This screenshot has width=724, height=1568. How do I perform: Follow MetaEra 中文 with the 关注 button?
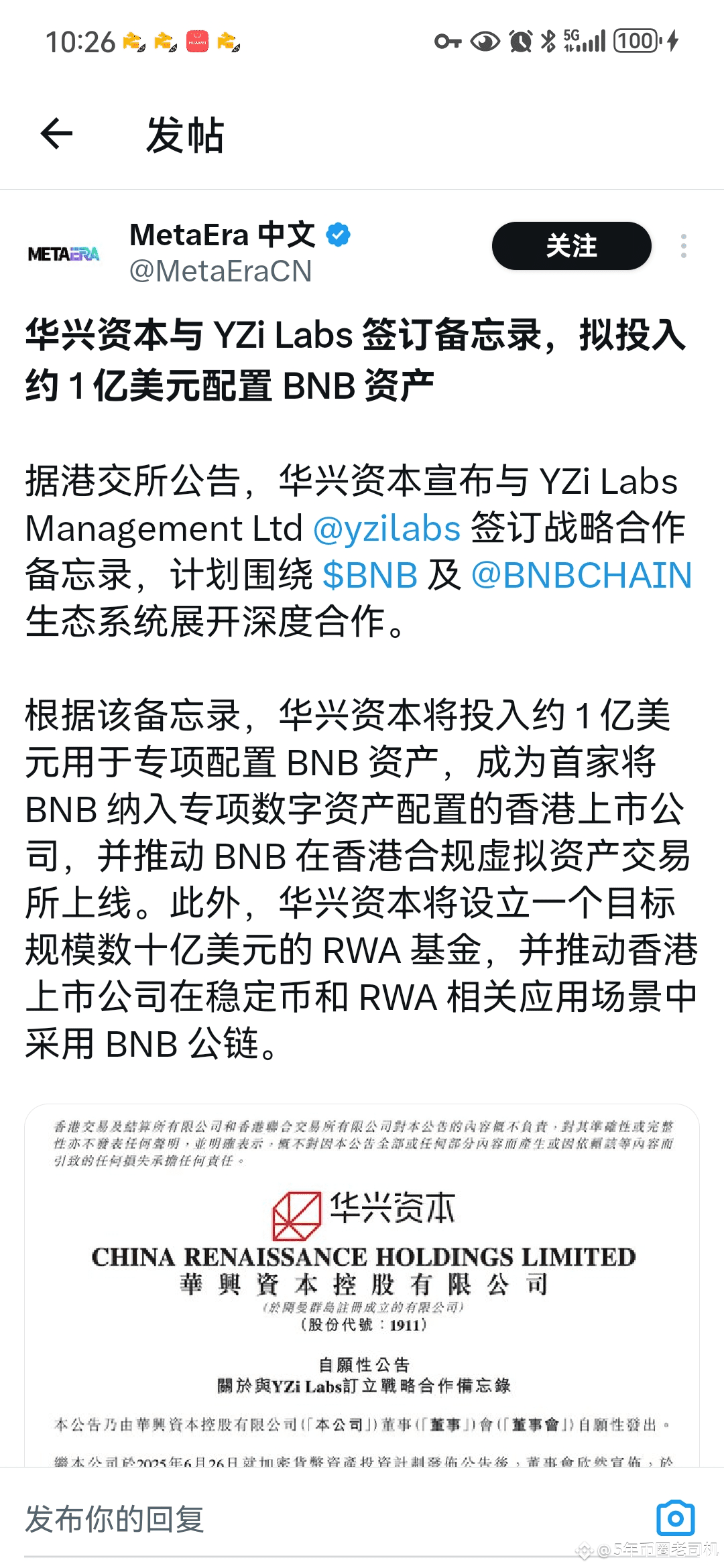point(571,246)
